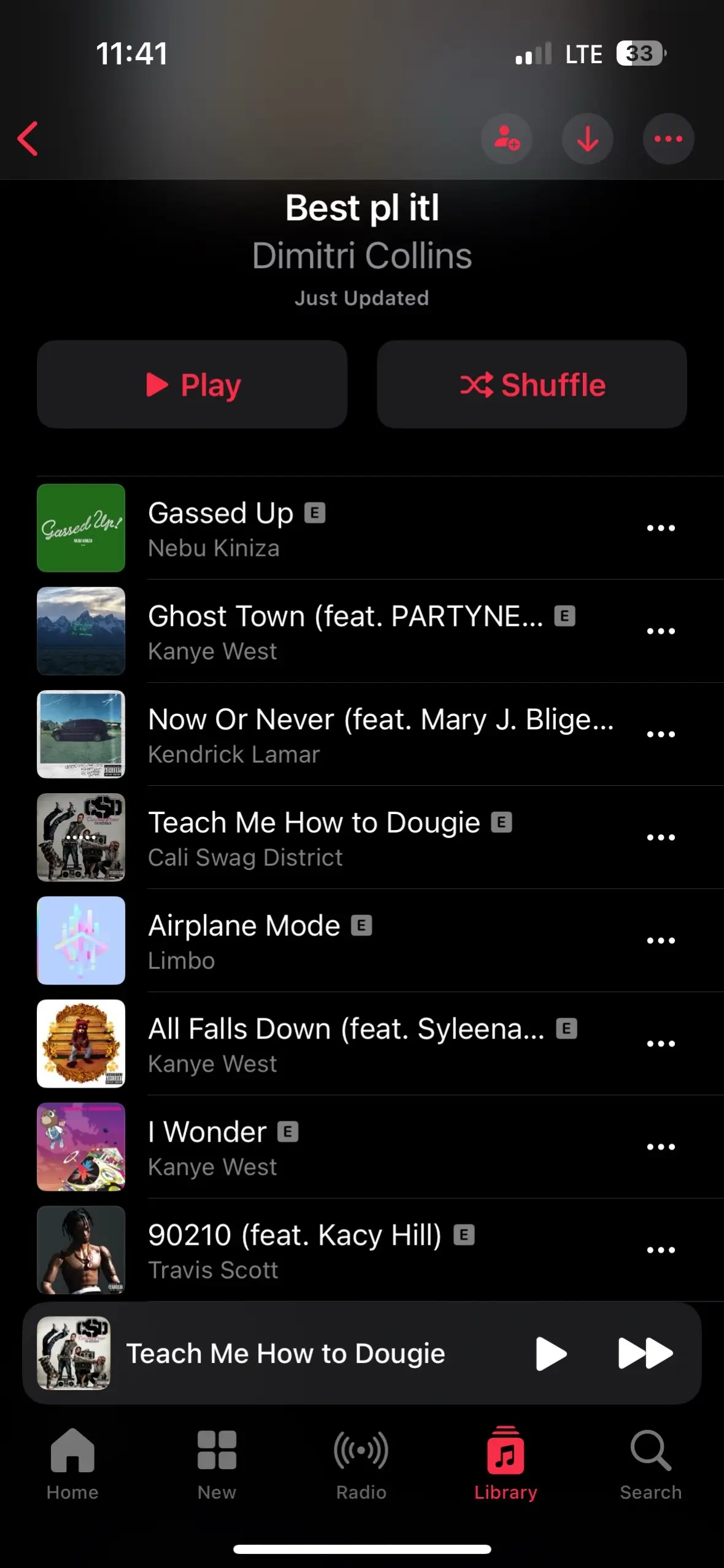Tap the Explicit badge next to 90210
This screenshot has width=724, height=1568.
click(464, 1235)
